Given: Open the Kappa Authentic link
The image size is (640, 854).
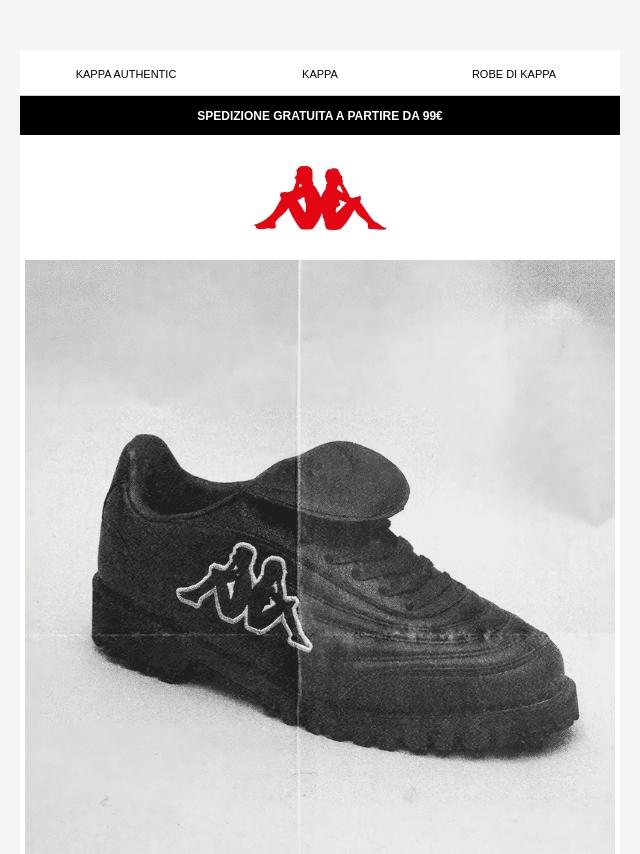Looking at the screenshot, I should coord(126,74).
